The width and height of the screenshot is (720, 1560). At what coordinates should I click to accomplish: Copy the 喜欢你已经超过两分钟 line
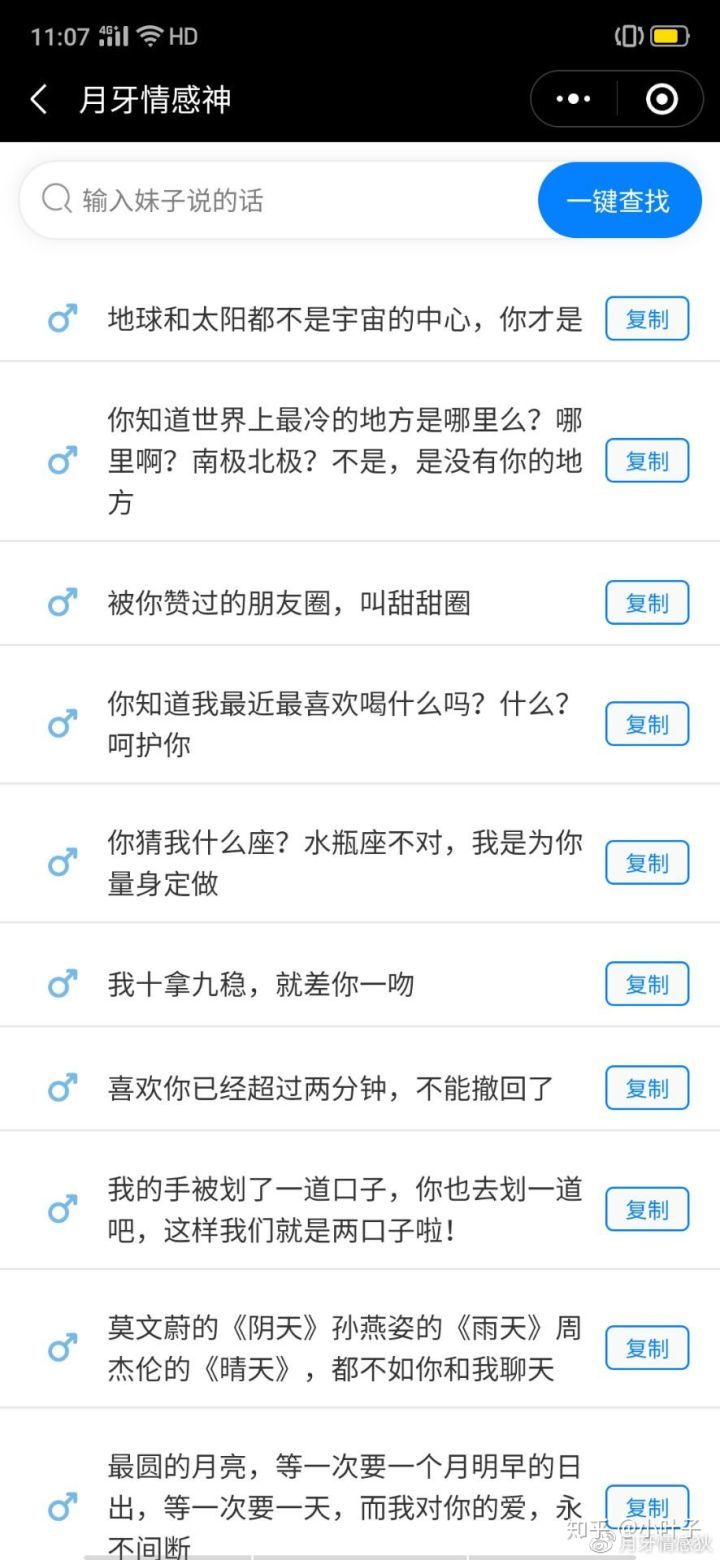[647, 1088]
